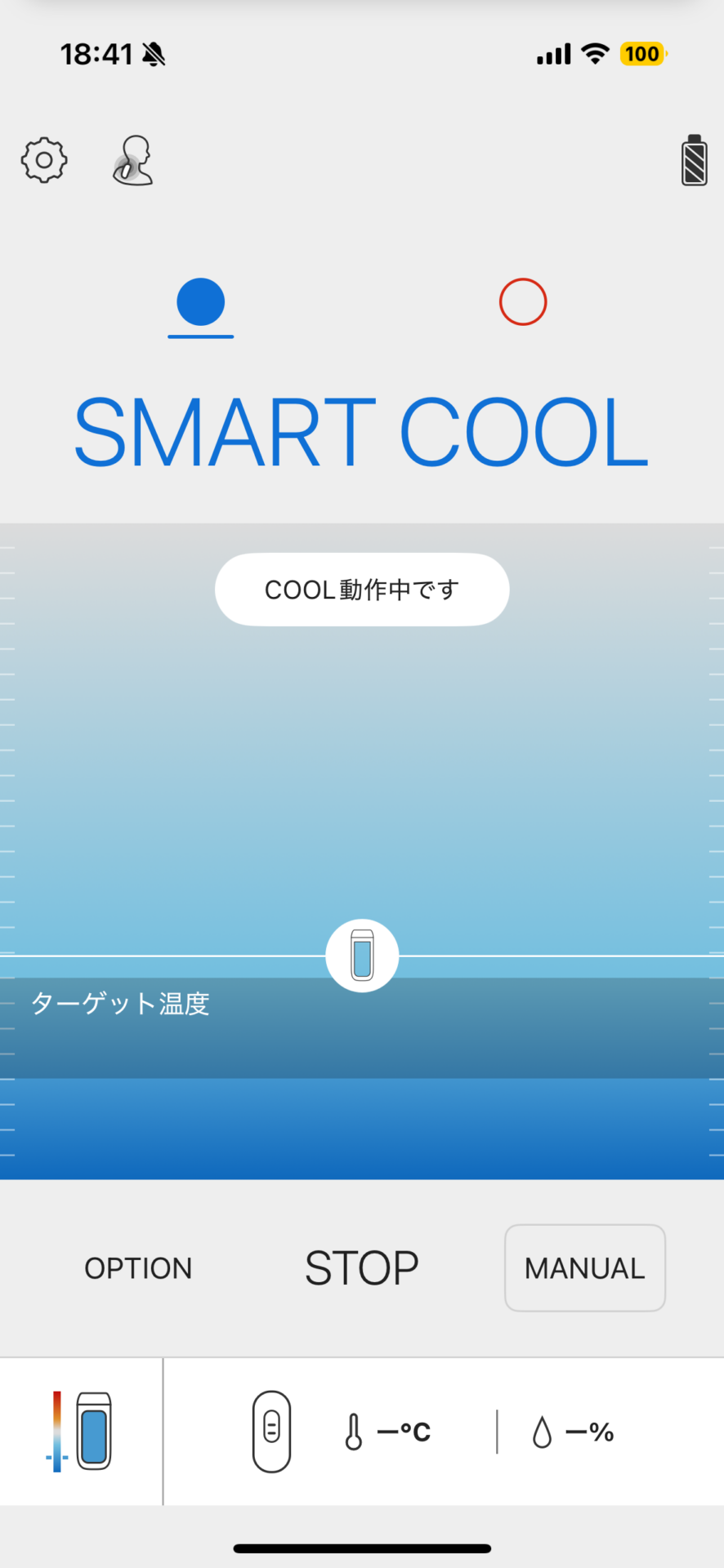Open the settings gear
Image resolution: width=724 pixels, height=1568 pixels.
tap(44, 160)
